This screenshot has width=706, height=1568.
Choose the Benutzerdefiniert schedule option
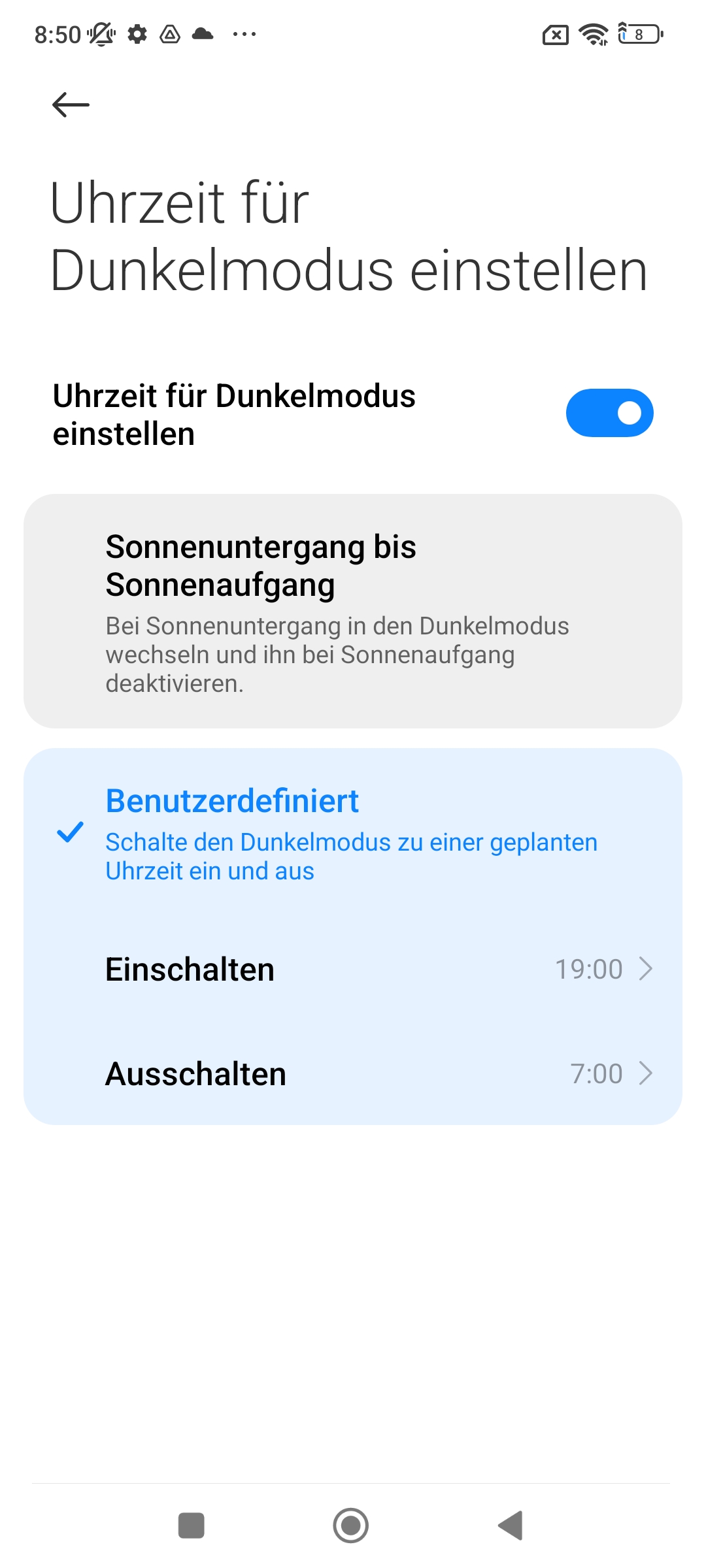[353, 834]
